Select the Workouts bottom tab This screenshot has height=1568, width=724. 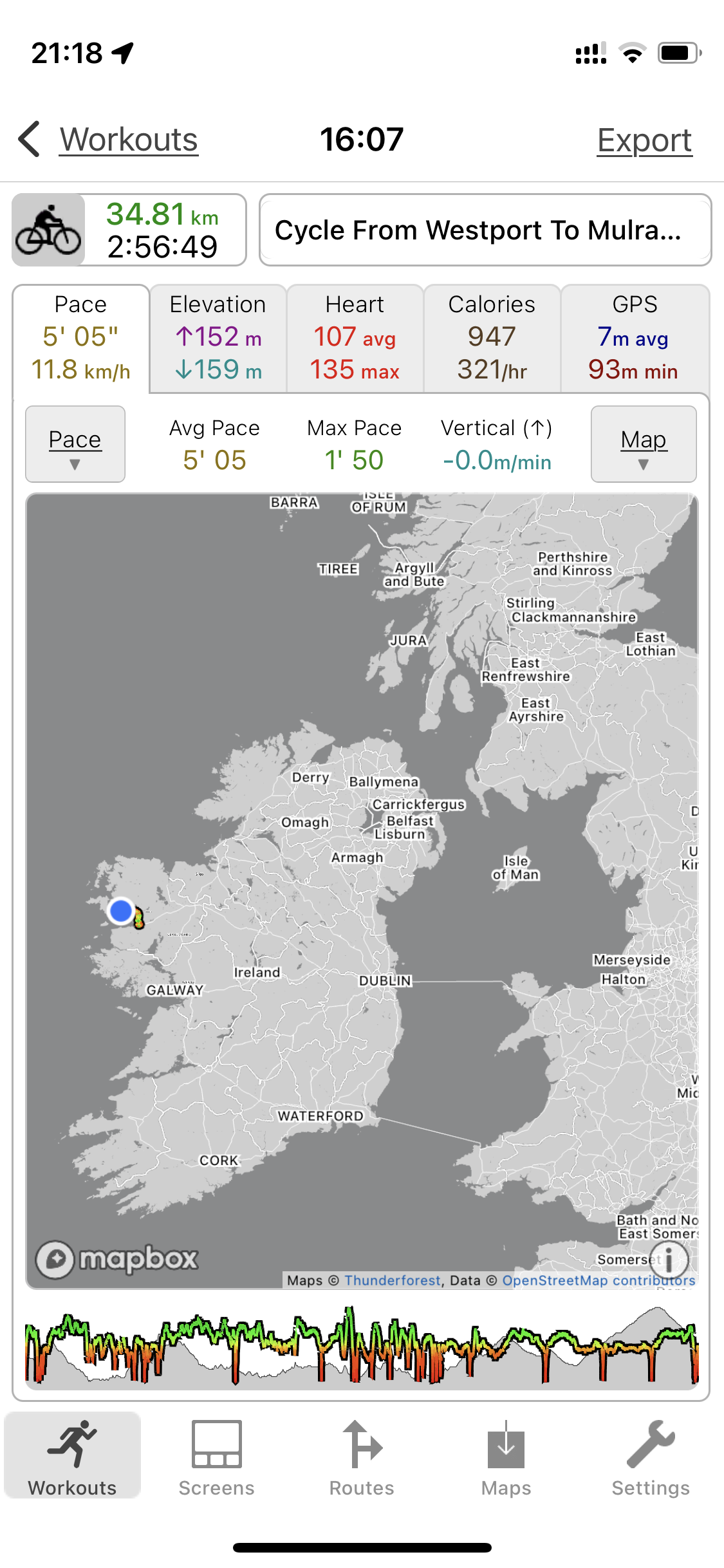73,1457
